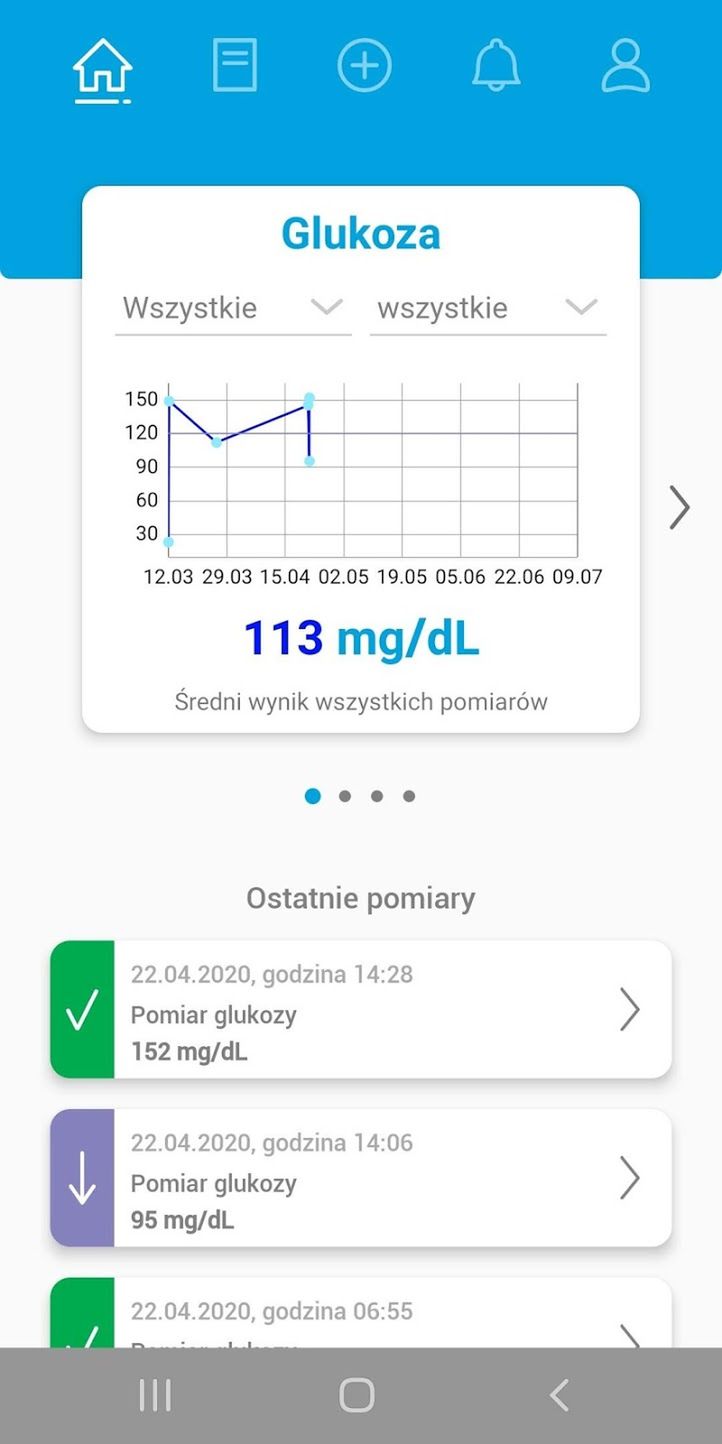This screenshot has width=722, height=1444.
Task: Expand the capitalized Wszystkie dropdown
Action: (233, 308)
